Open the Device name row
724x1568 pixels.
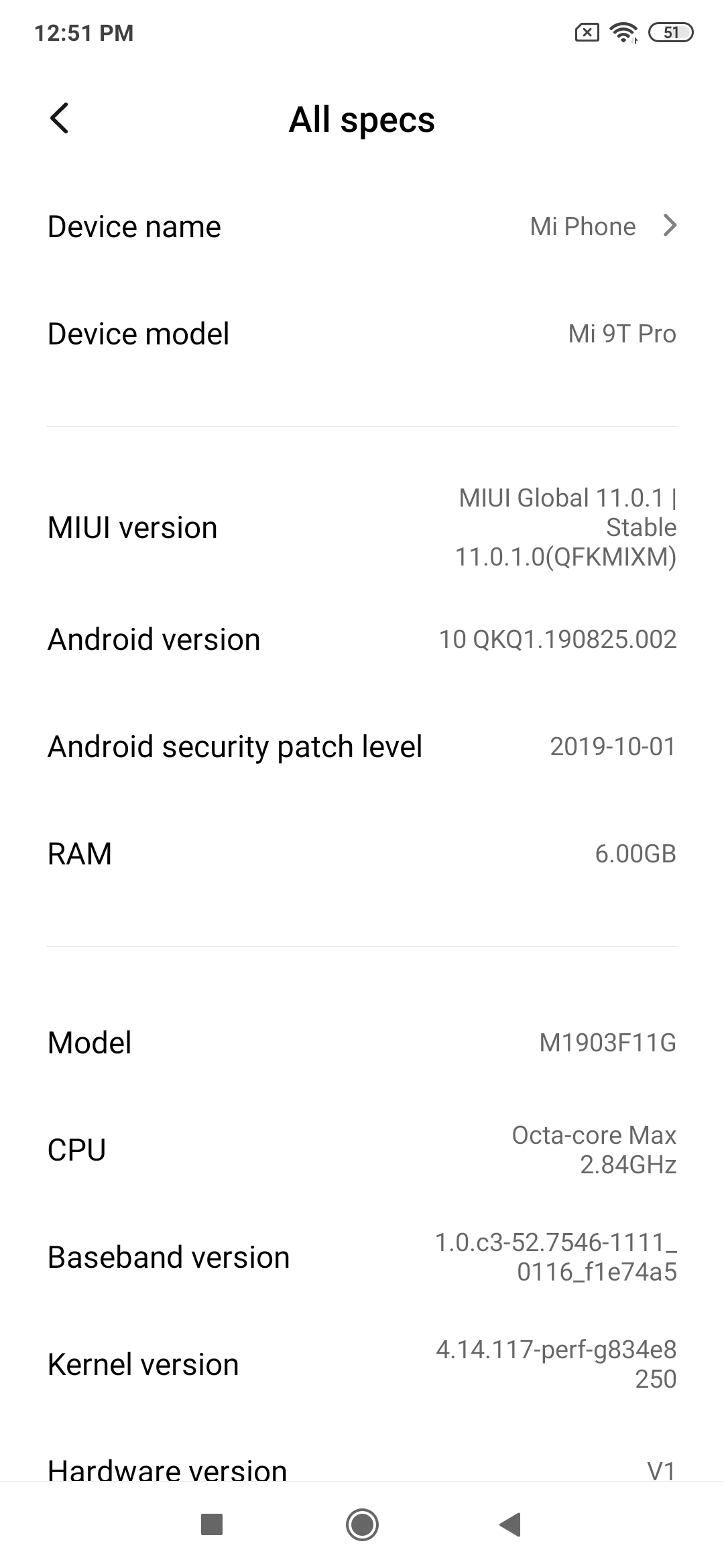tap(362, 226)
